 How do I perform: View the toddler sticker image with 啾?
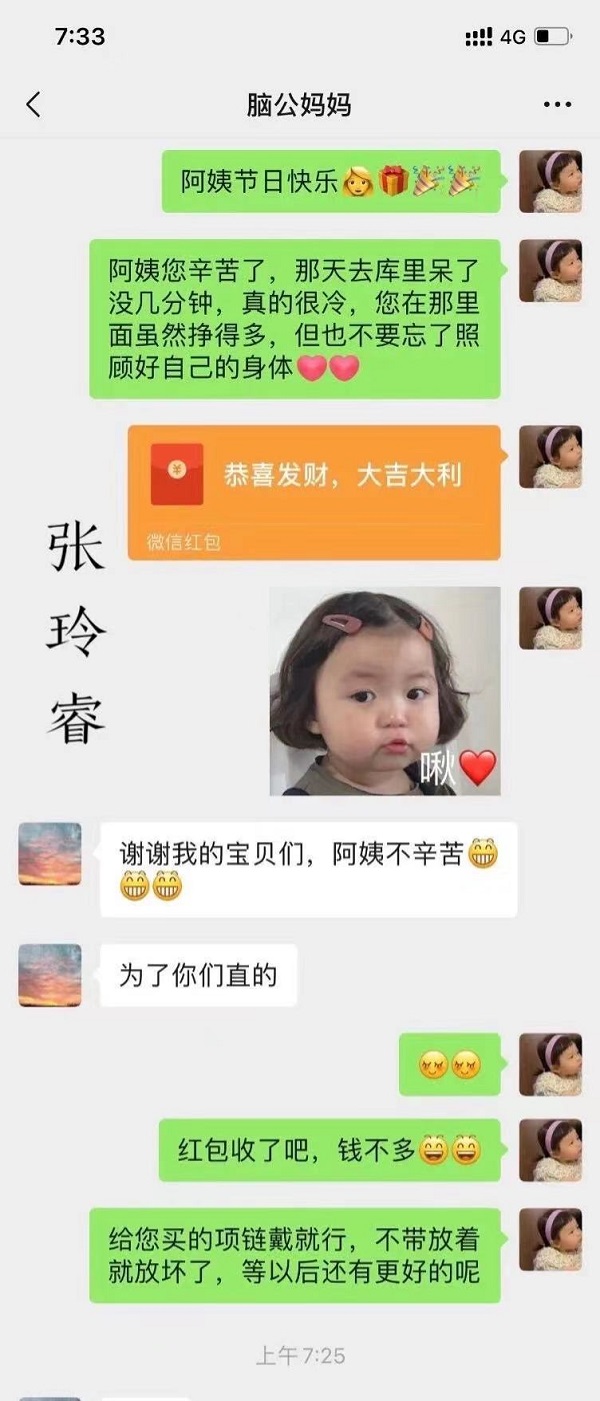385,691
